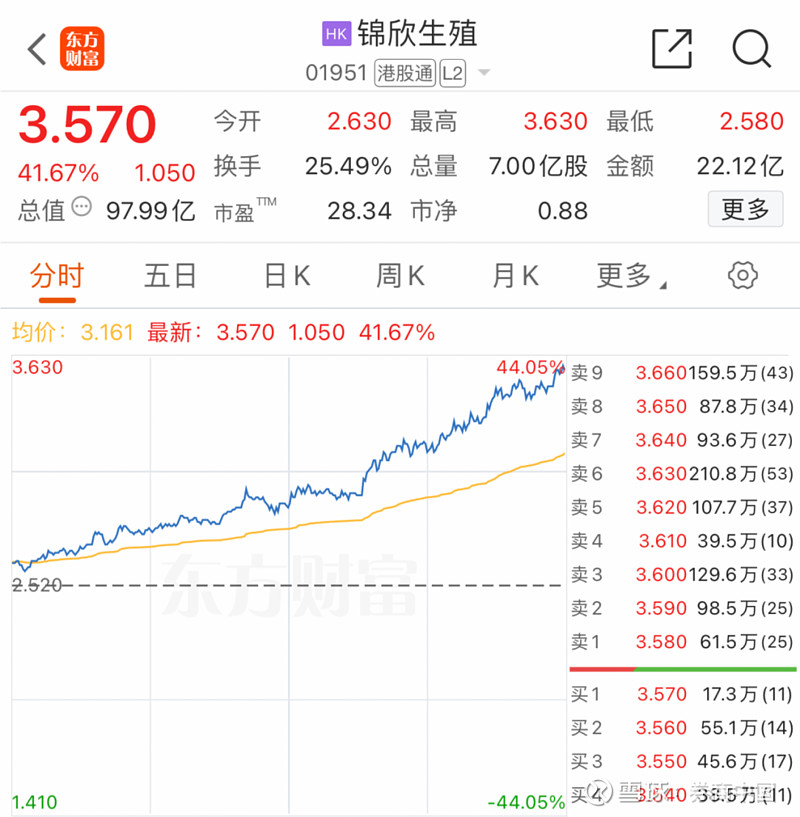Select the 分时 tab
The height and width of the screenshot is (817, 800).
57,275
